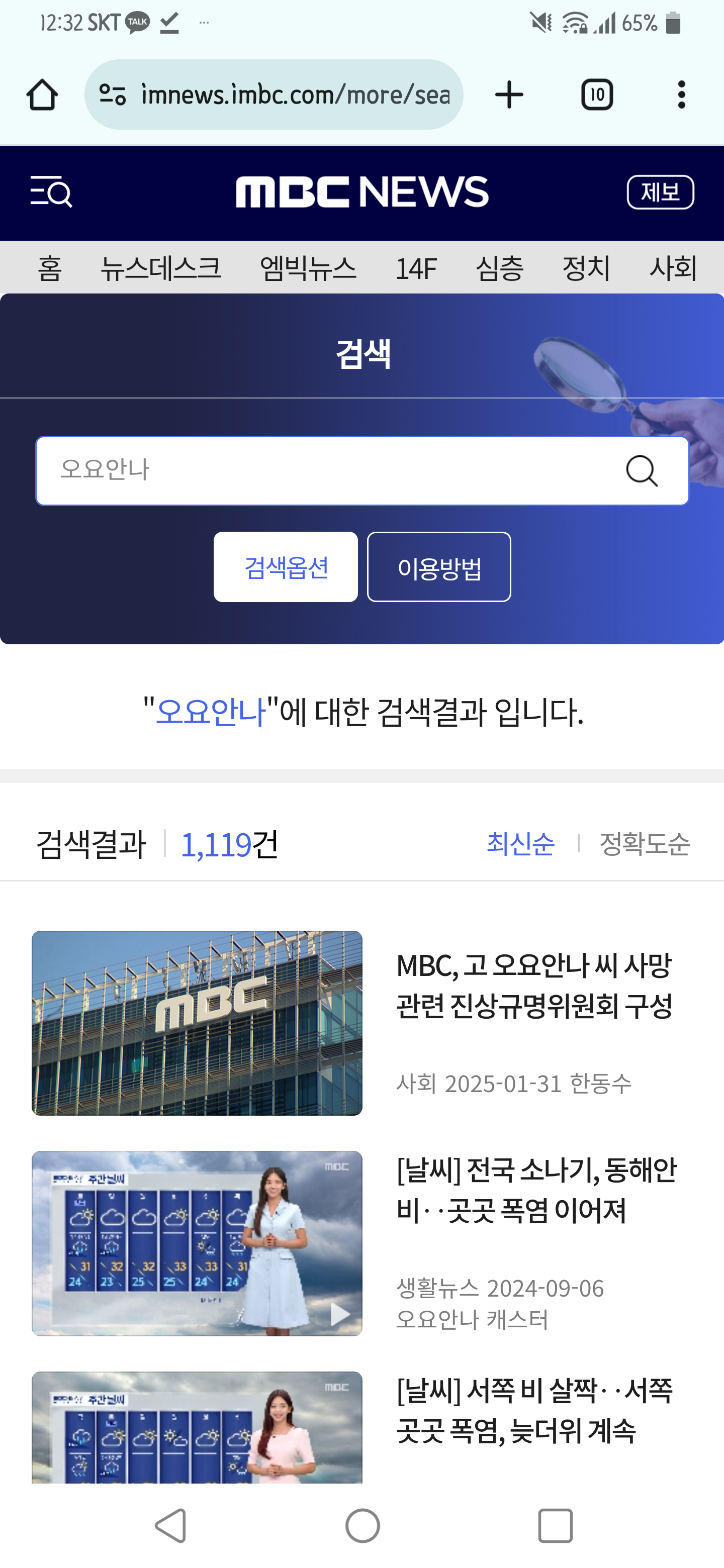Viewport: 724px width, 1568px height.
Task: View the 10 open tabs
Action: point(597,95)
